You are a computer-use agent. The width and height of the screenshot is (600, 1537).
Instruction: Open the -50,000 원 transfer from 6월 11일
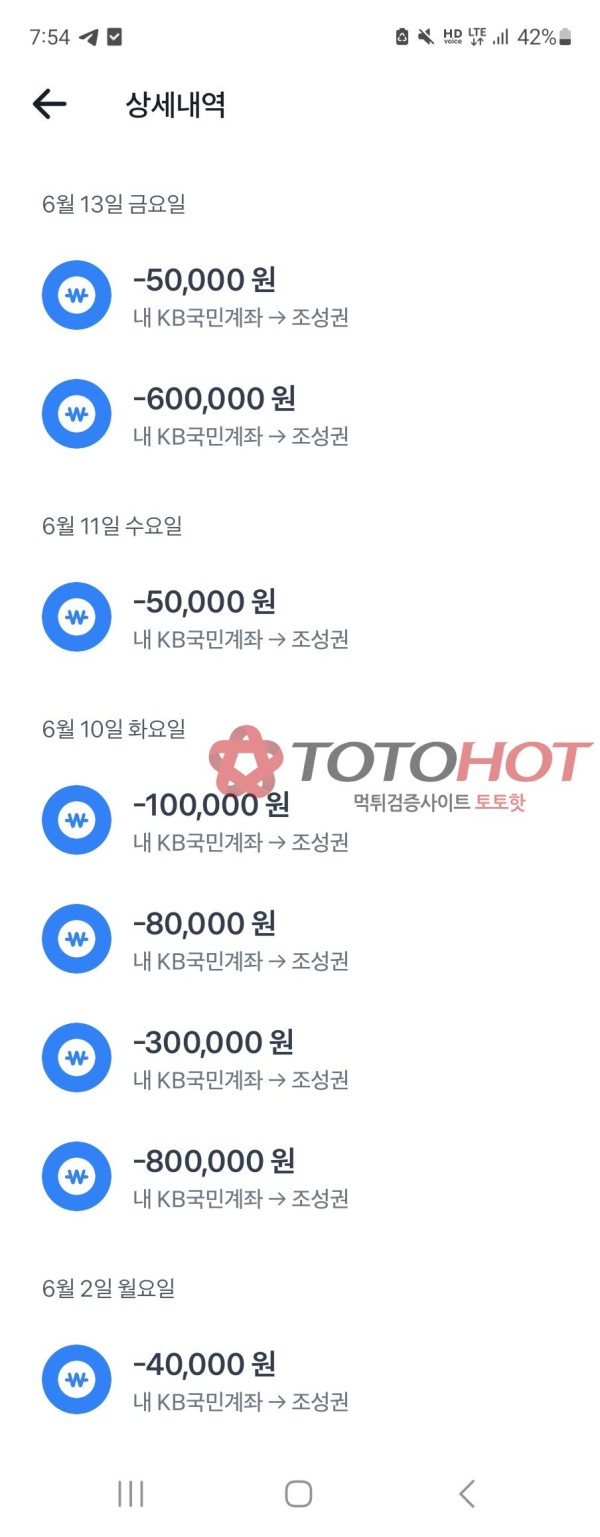(240, 617)
